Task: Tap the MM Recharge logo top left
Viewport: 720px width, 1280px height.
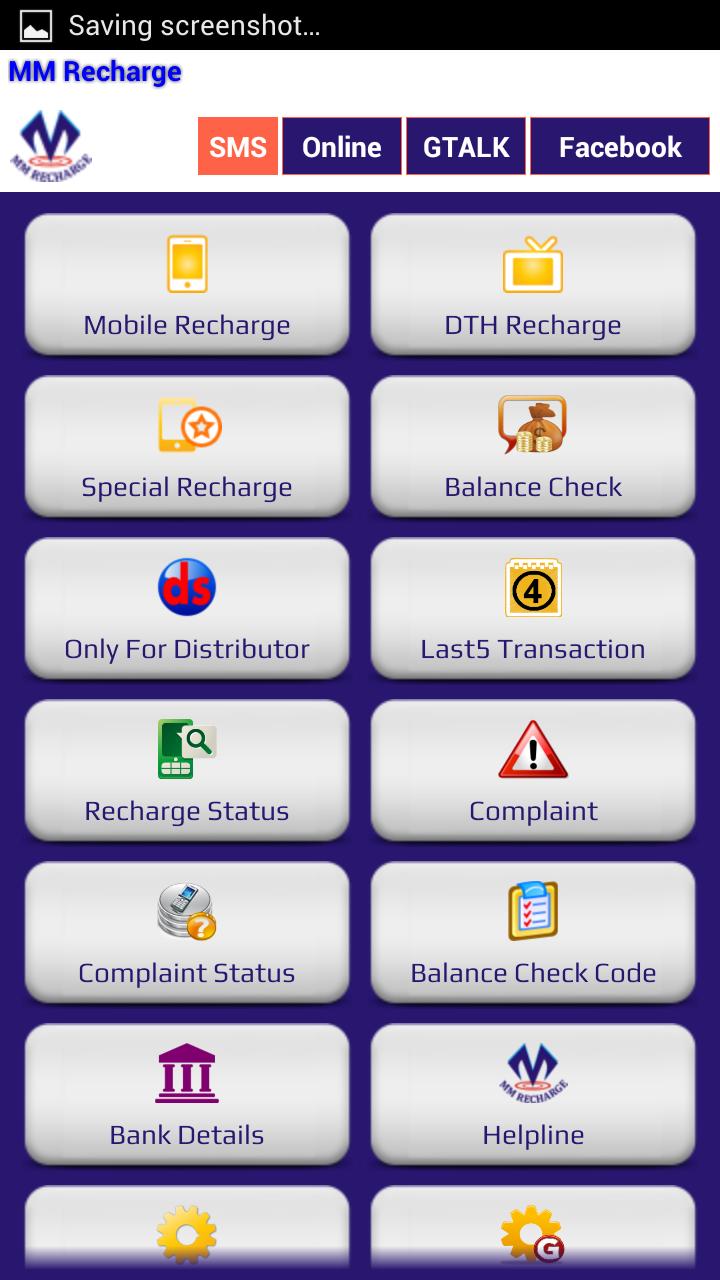Action: click(x=51, y=142)
